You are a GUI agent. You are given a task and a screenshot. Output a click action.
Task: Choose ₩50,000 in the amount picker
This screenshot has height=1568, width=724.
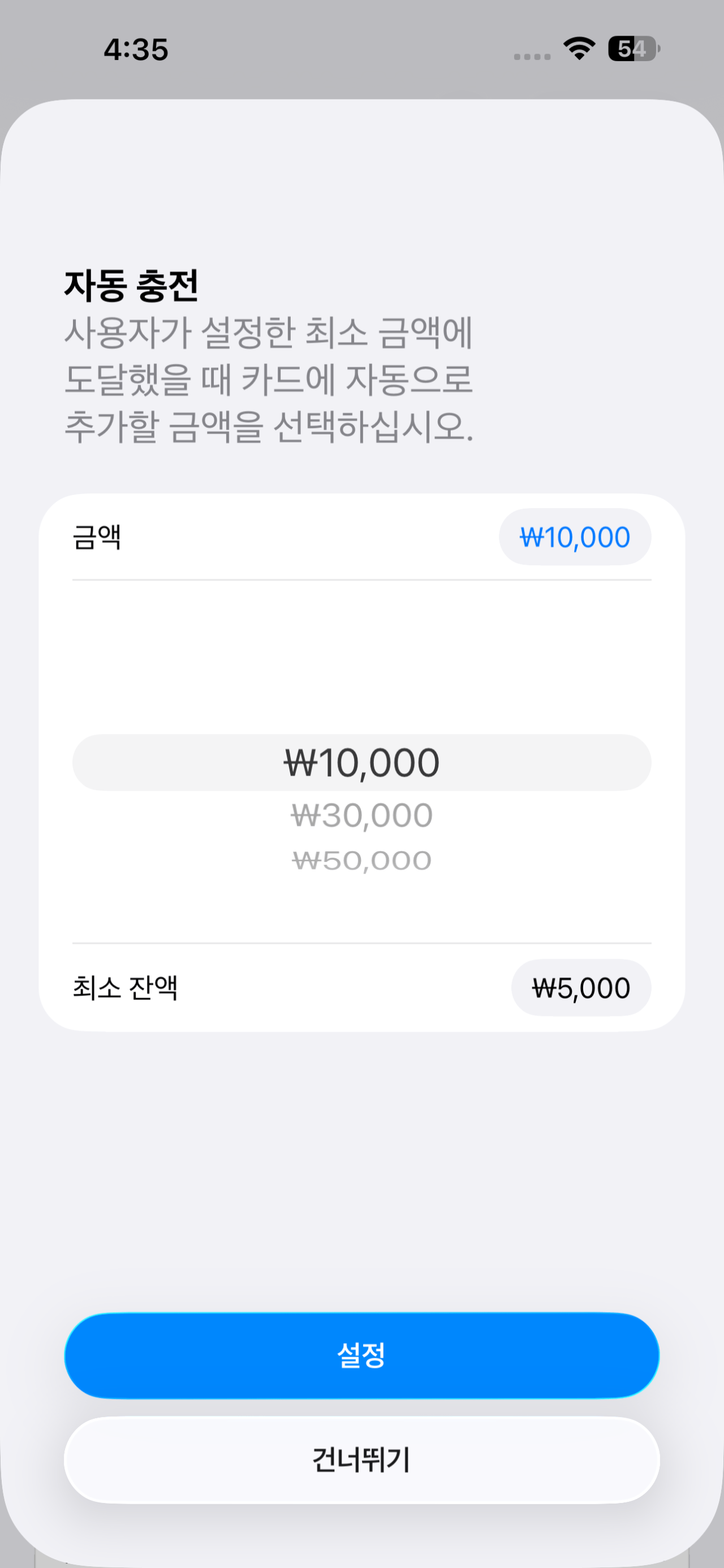pyautogui.click(x=361, y=861)
